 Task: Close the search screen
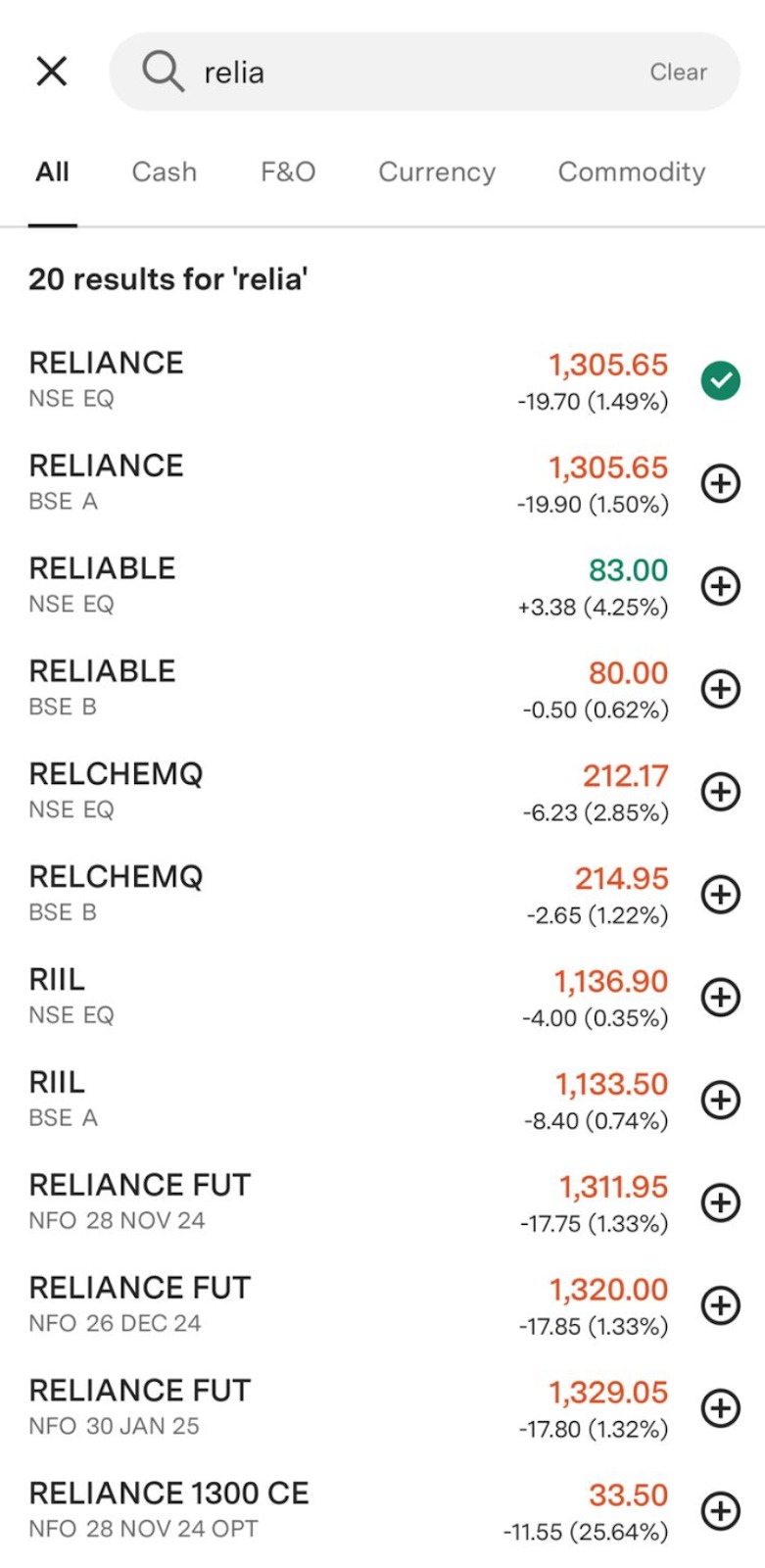point(52,72)
